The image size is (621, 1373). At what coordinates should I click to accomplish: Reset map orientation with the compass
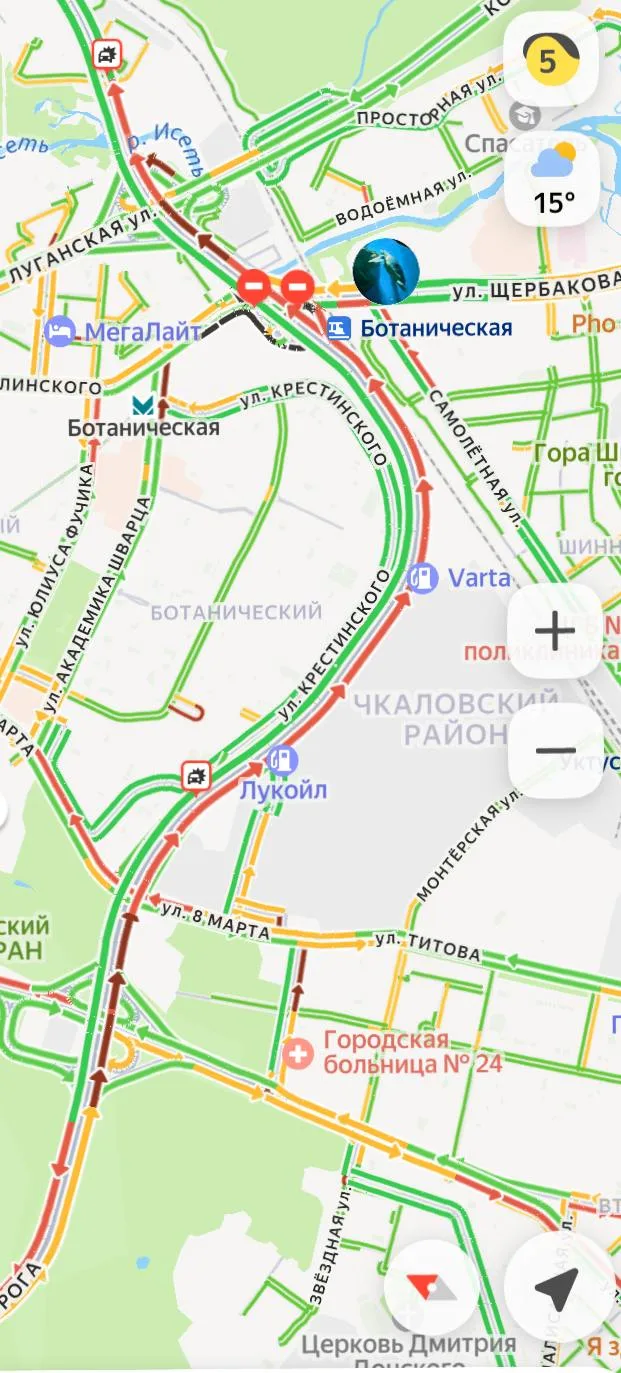coord(429,1288)
